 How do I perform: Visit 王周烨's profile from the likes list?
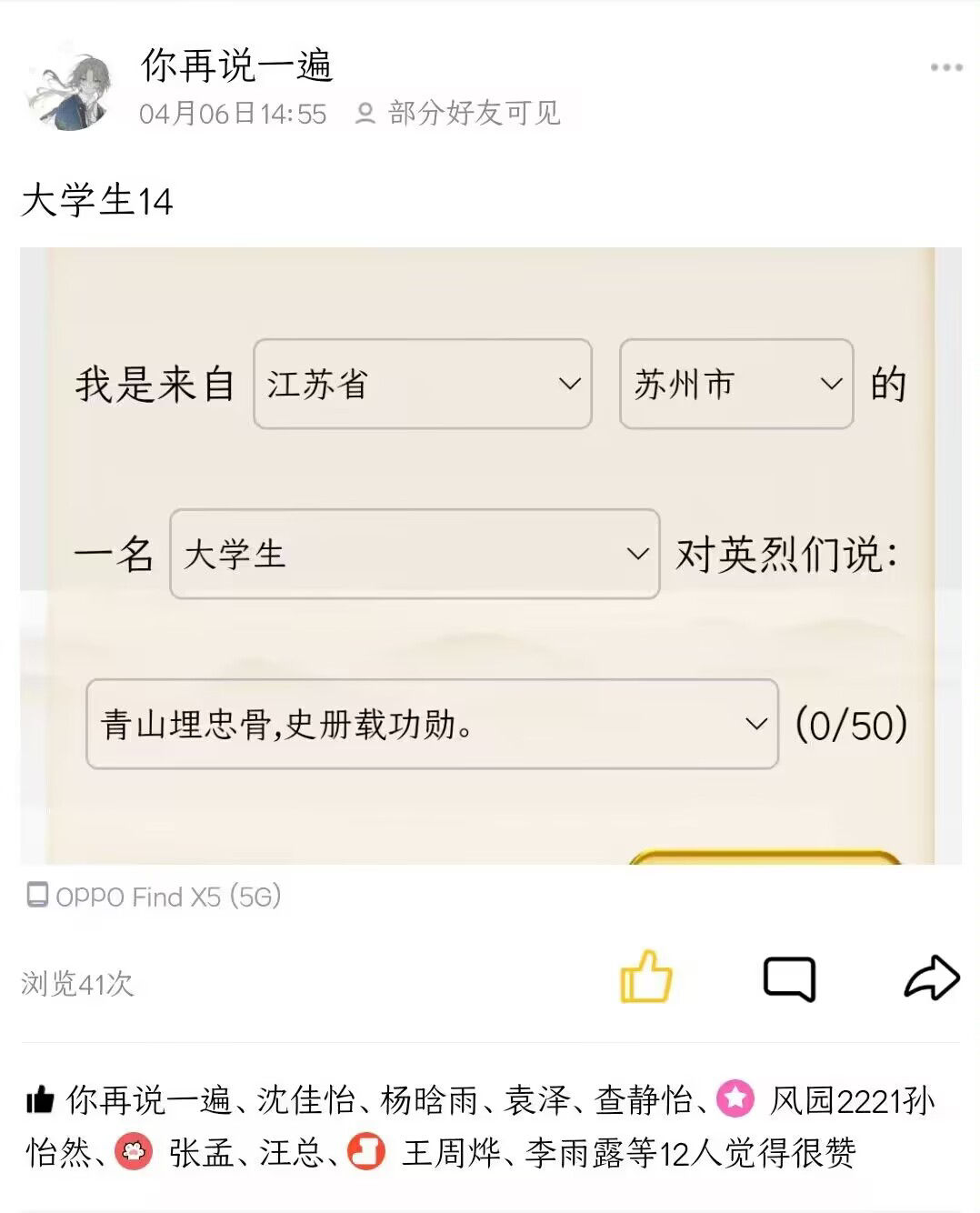451,1153
